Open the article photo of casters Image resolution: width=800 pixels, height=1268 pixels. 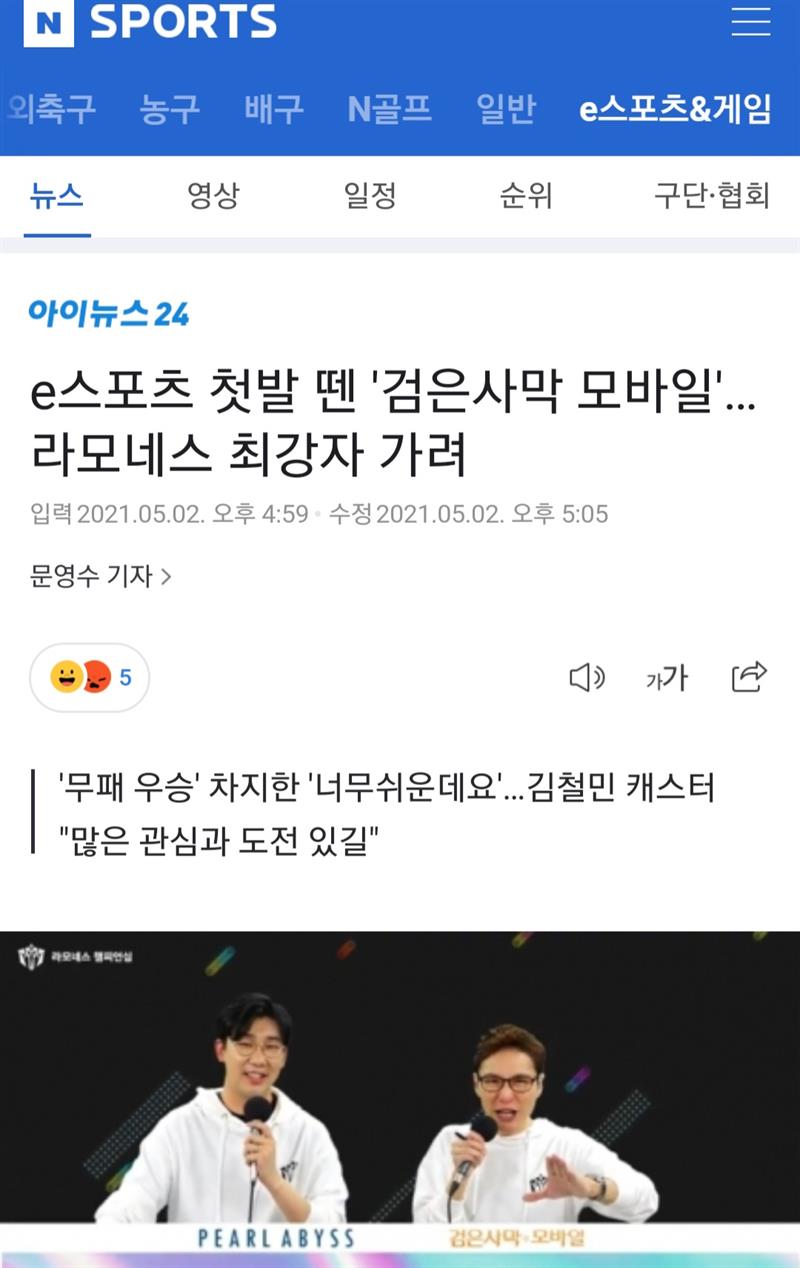pyautogui.click(x=400, y=1098)
